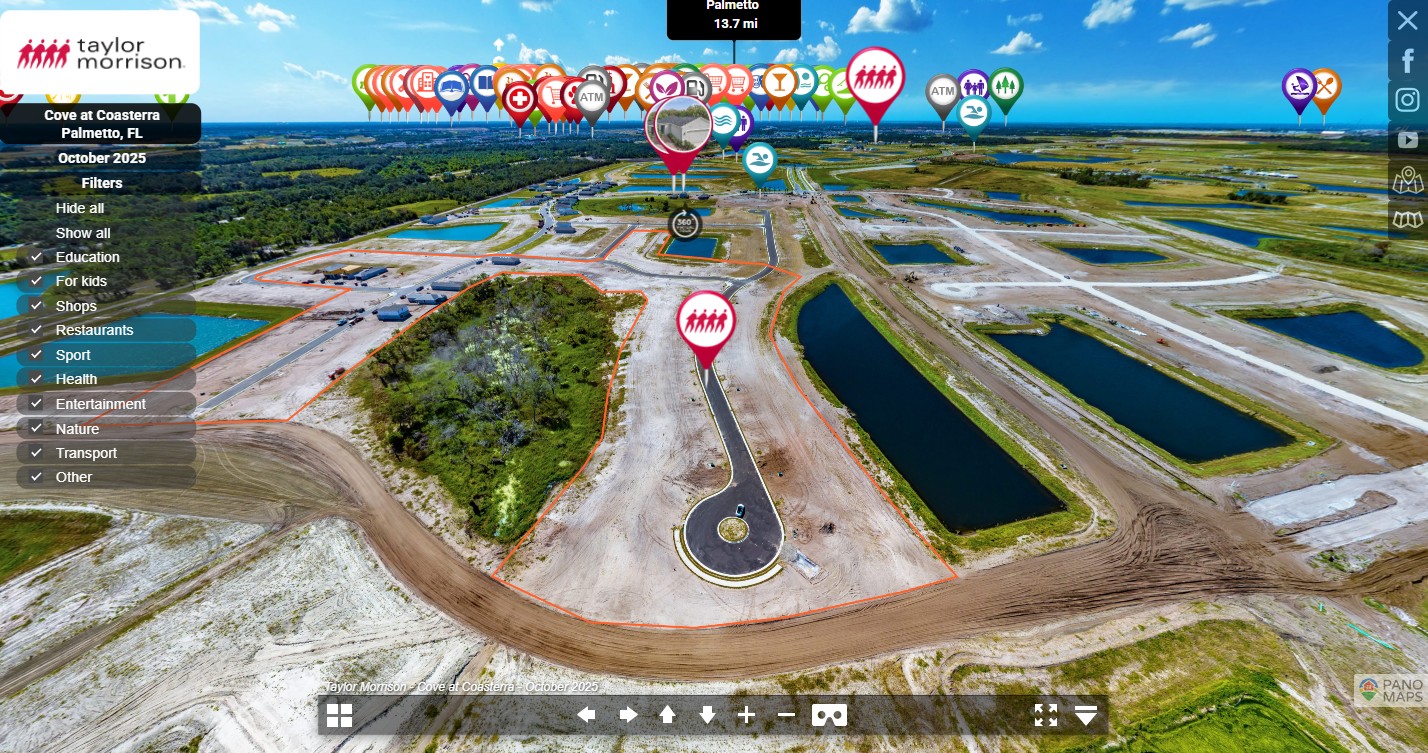Open the Facebook page link
Image resolution: width=1428 pixels, height=753 pixels.
[x=1407, y=60]
